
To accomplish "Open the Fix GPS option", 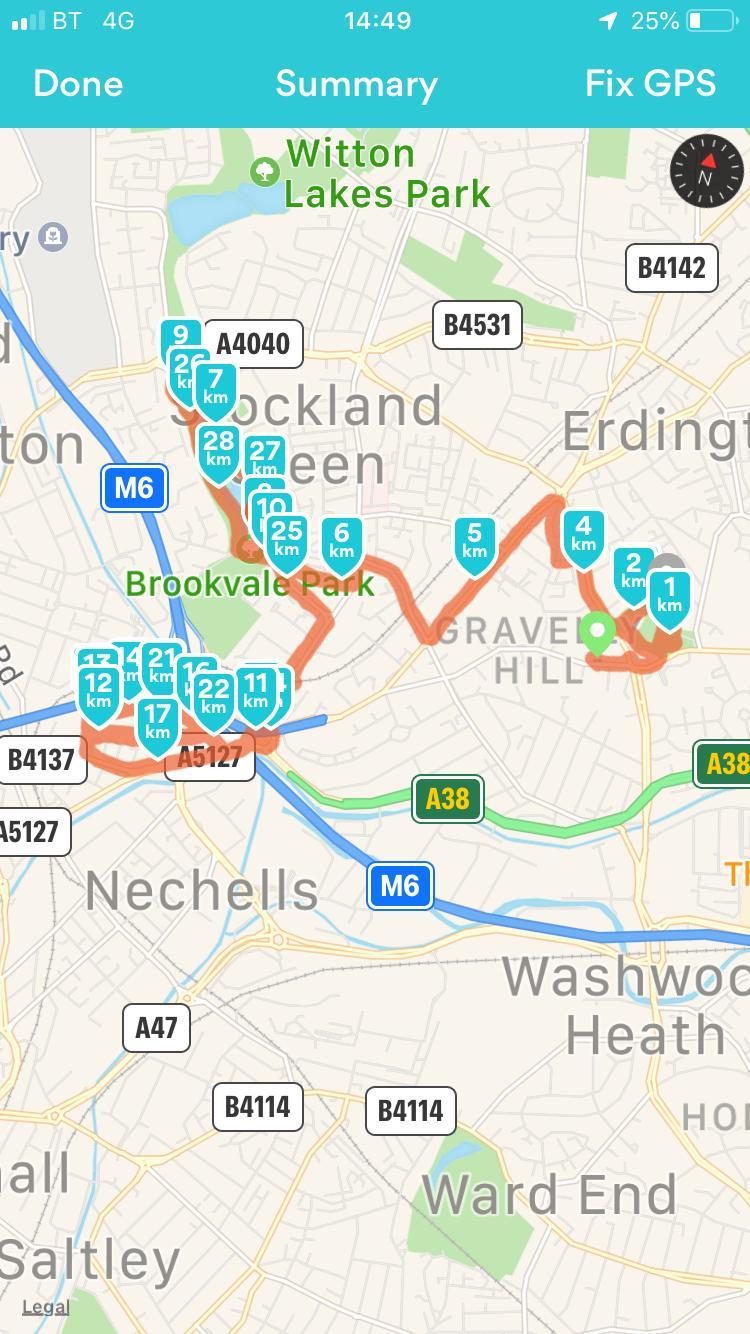I will [x=650, y=84].
